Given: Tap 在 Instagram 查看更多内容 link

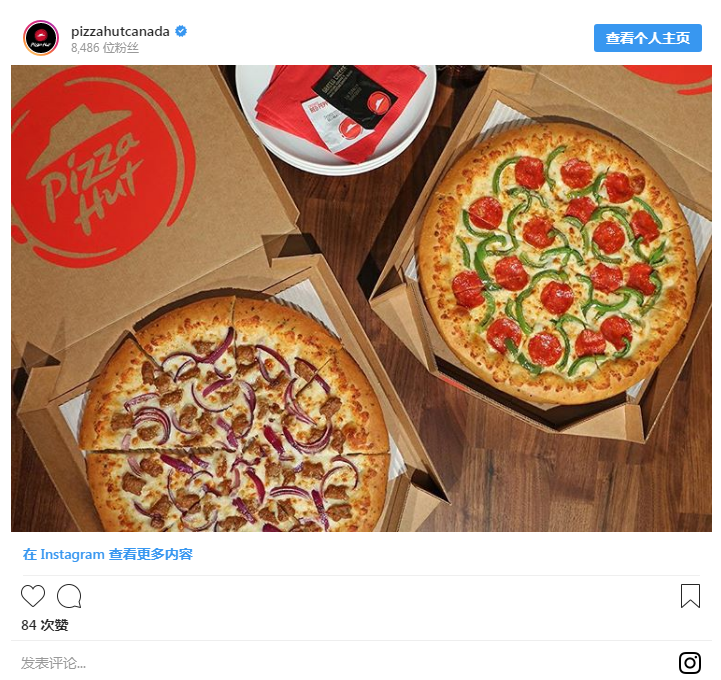Looking at the screenshot, I should coord(108,554).
